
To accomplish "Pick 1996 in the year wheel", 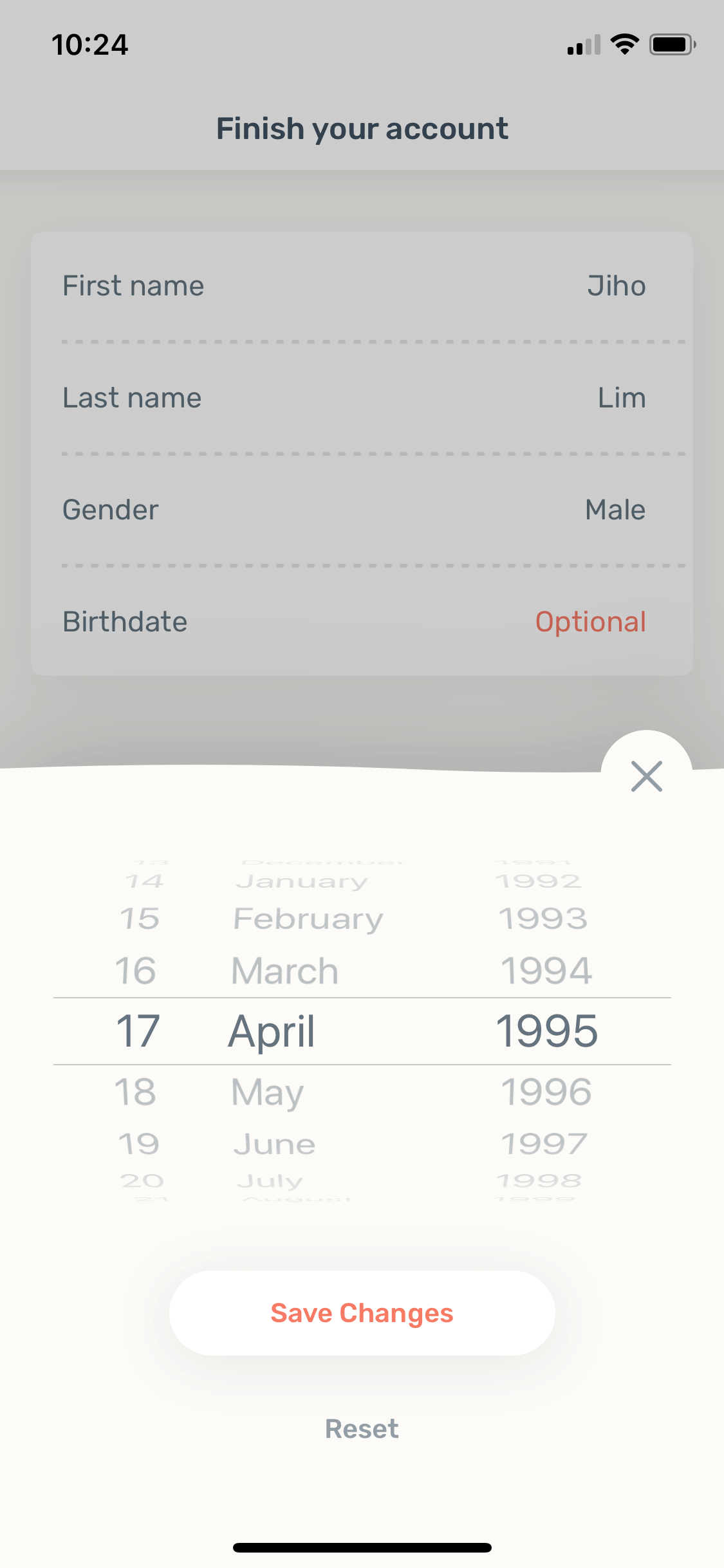I will pyautogui.click(x=546, y=1092).
